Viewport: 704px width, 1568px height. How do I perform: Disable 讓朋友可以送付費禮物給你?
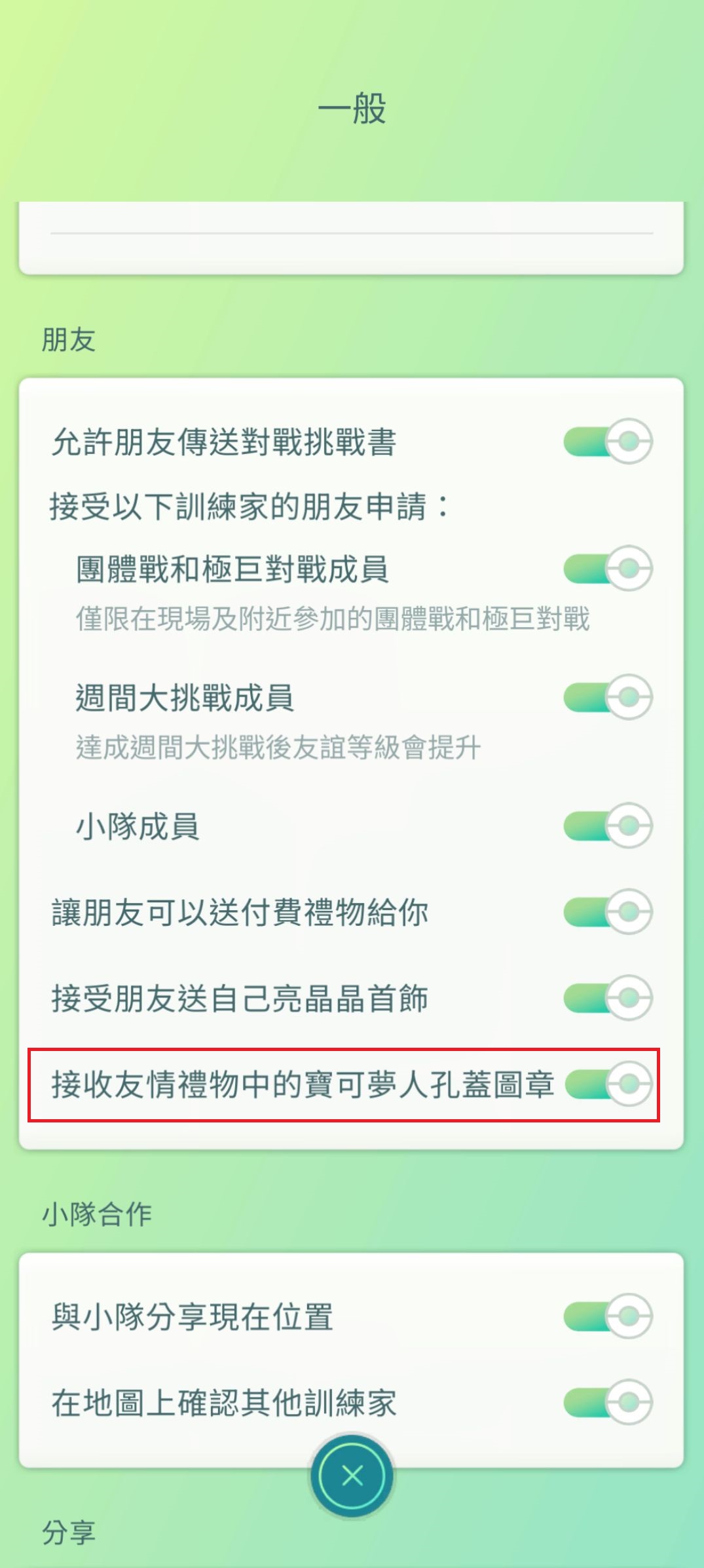[x=608, y=911]
